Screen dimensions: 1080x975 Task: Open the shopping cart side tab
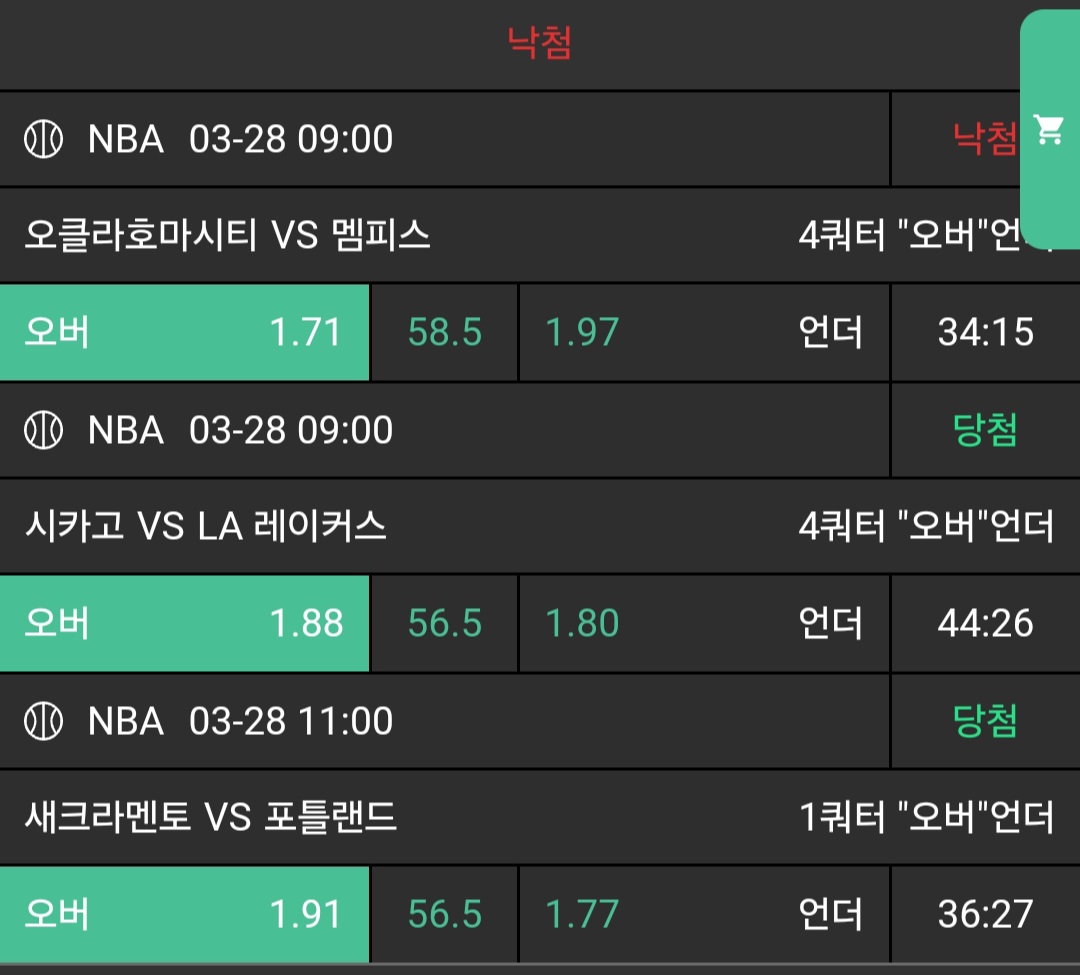pos(1049,130)
